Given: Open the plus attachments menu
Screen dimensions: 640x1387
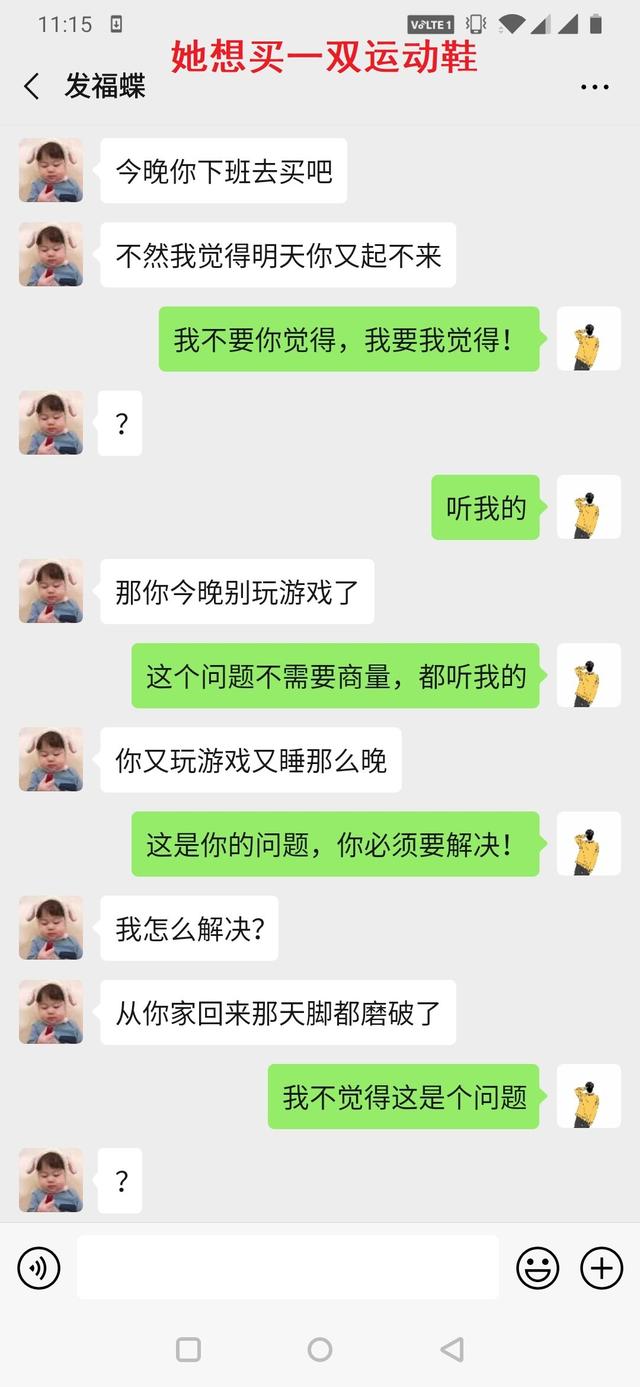Looking at the screenshot, I should coord(602,1268).
